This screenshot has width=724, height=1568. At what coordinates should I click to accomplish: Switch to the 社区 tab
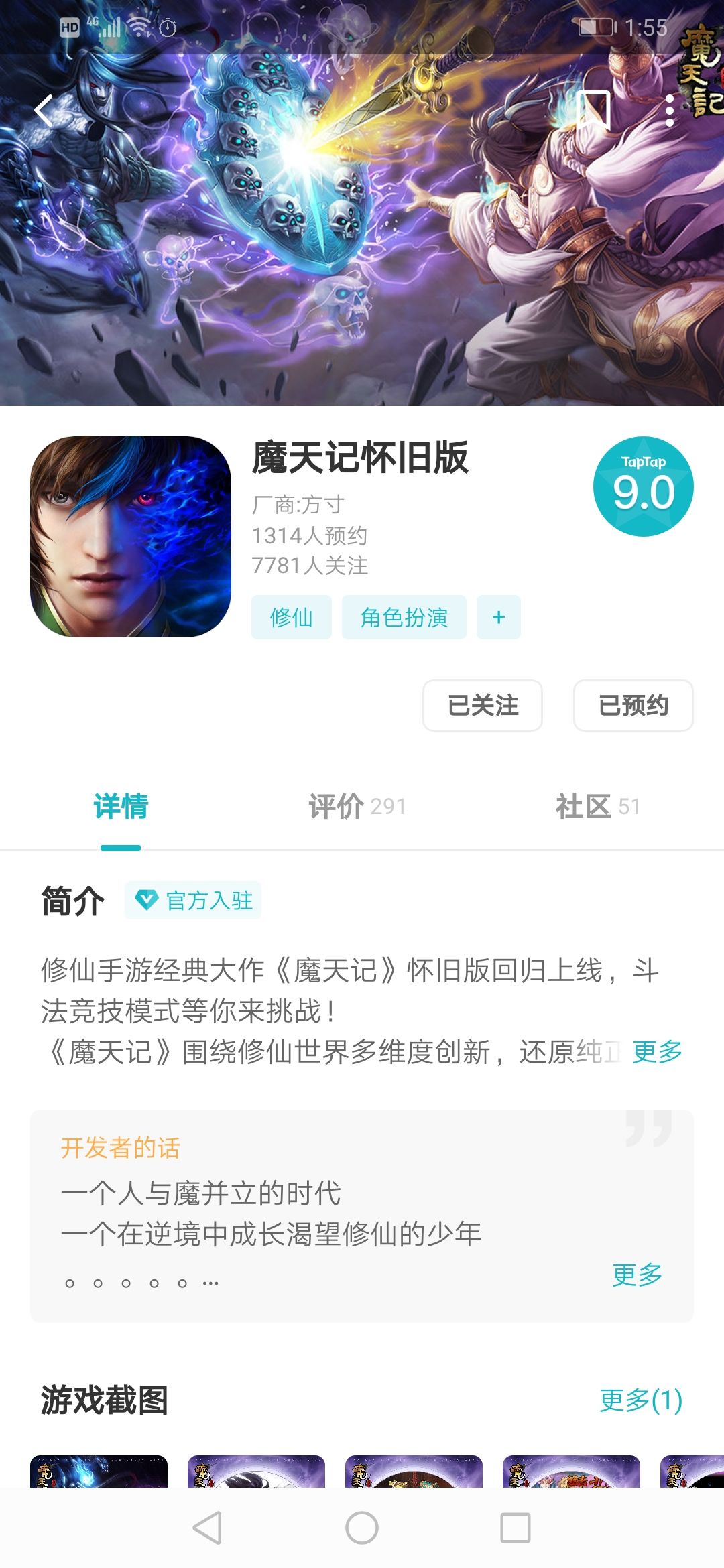tap(598, 806)
